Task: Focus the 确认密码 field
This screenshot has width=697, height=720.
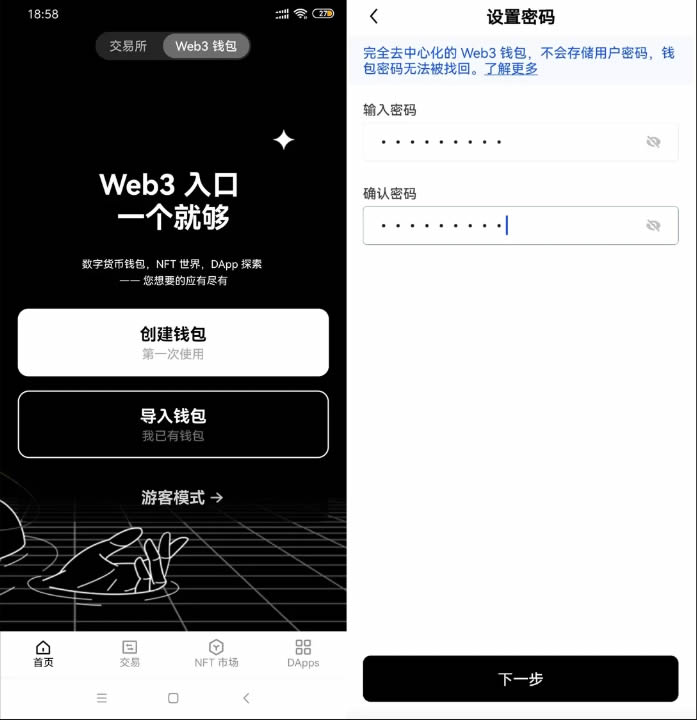Action: pos(500,226)
